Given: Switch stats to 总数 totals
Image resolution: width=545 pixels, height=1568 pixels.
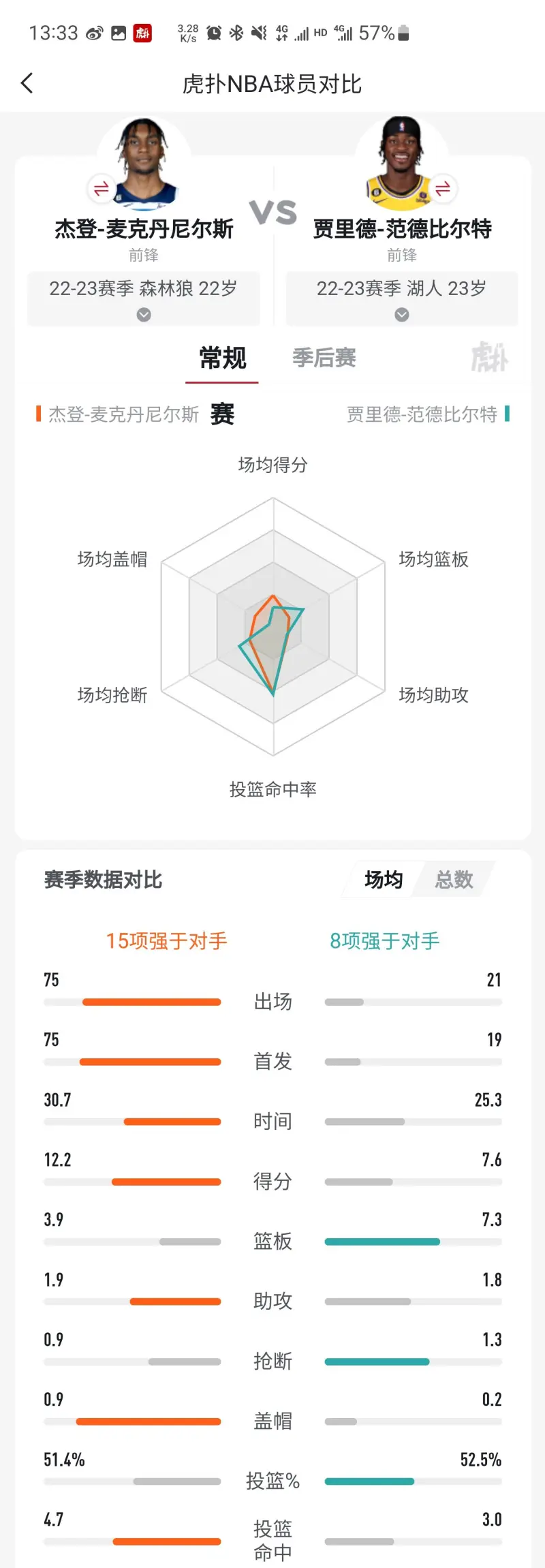Looking at the screenshot, I should click(454, 880).
